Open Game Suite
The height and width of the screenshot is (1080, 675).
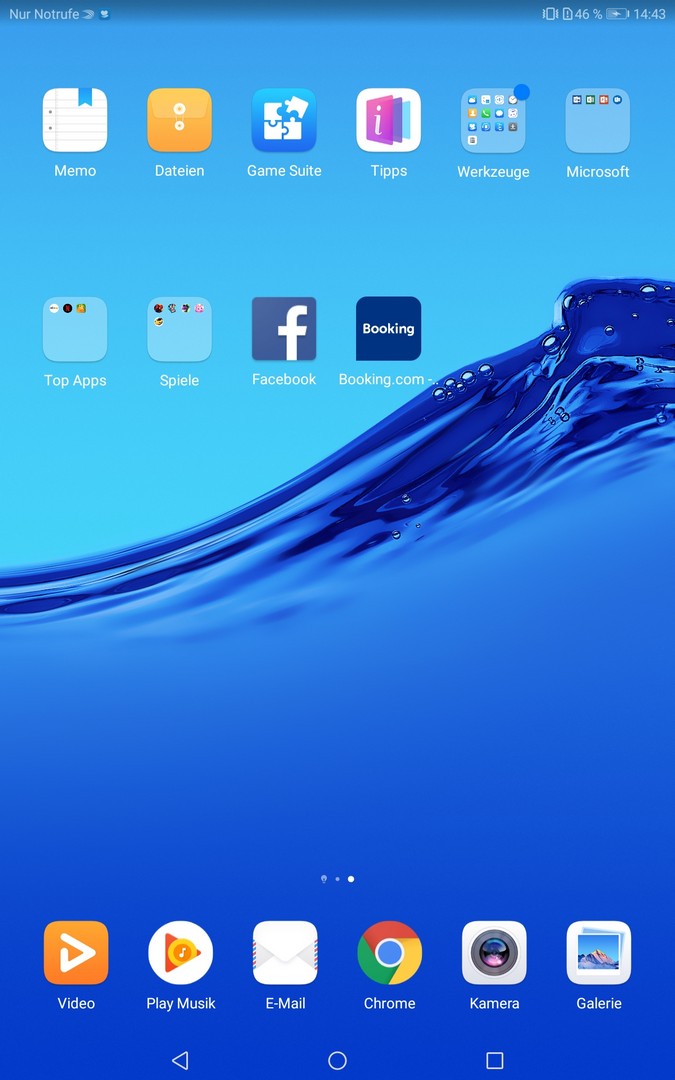(x=284, y=121)
